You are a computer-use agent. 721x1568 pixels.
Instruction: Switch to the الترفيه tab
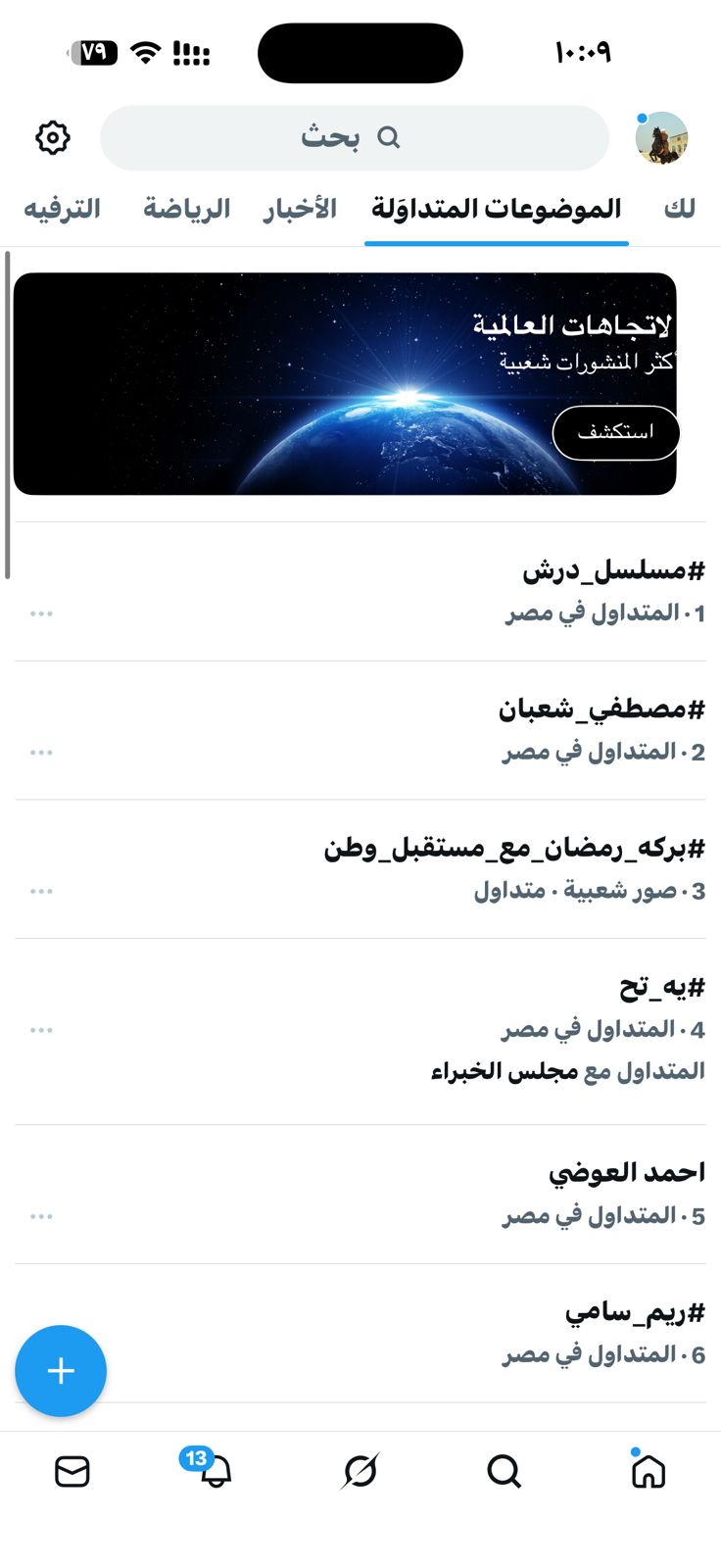63,209
